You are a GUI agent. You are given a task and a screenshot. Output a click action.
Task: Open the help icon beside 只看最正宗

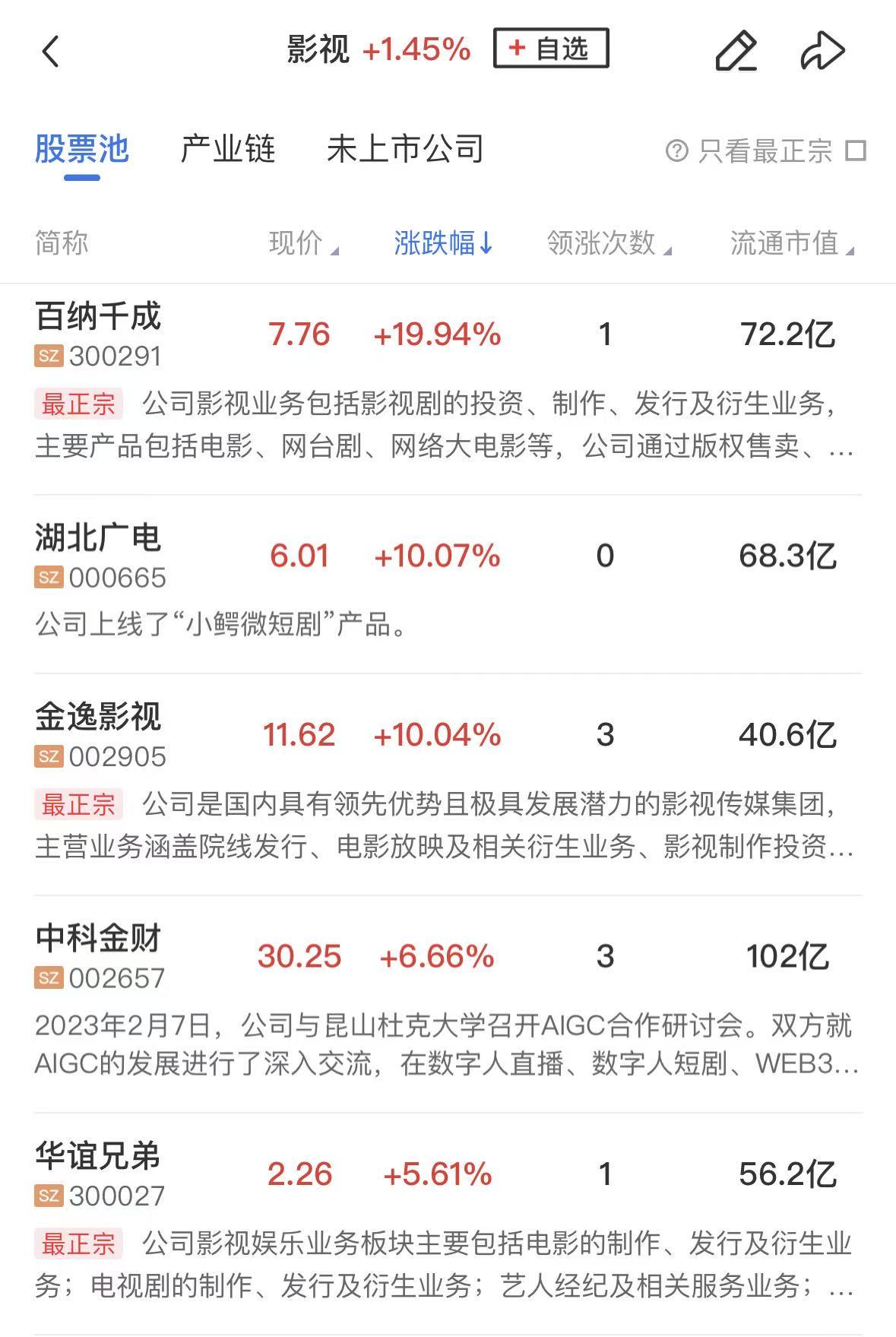676,150
